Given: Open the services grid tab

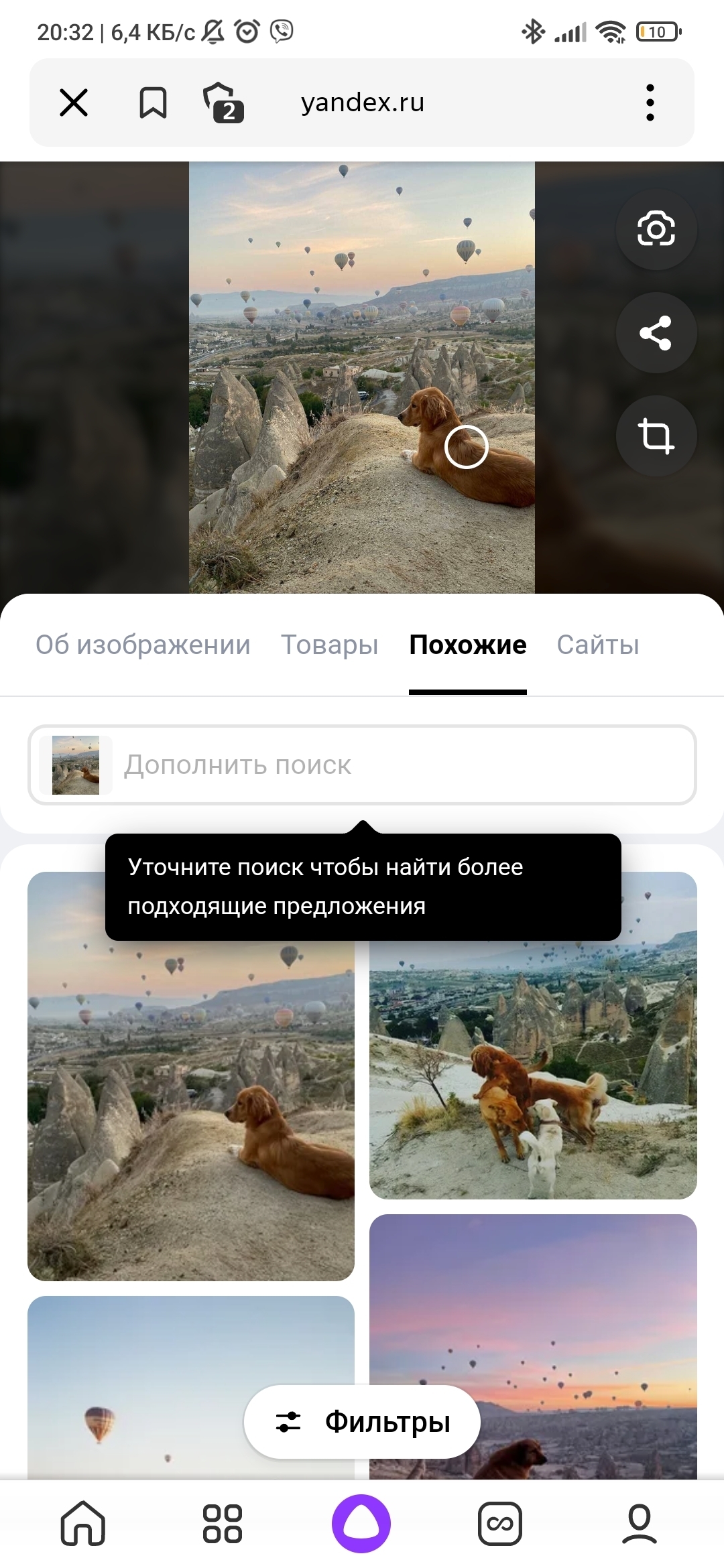Looking at the screenshot, I should coord(223,1524).
